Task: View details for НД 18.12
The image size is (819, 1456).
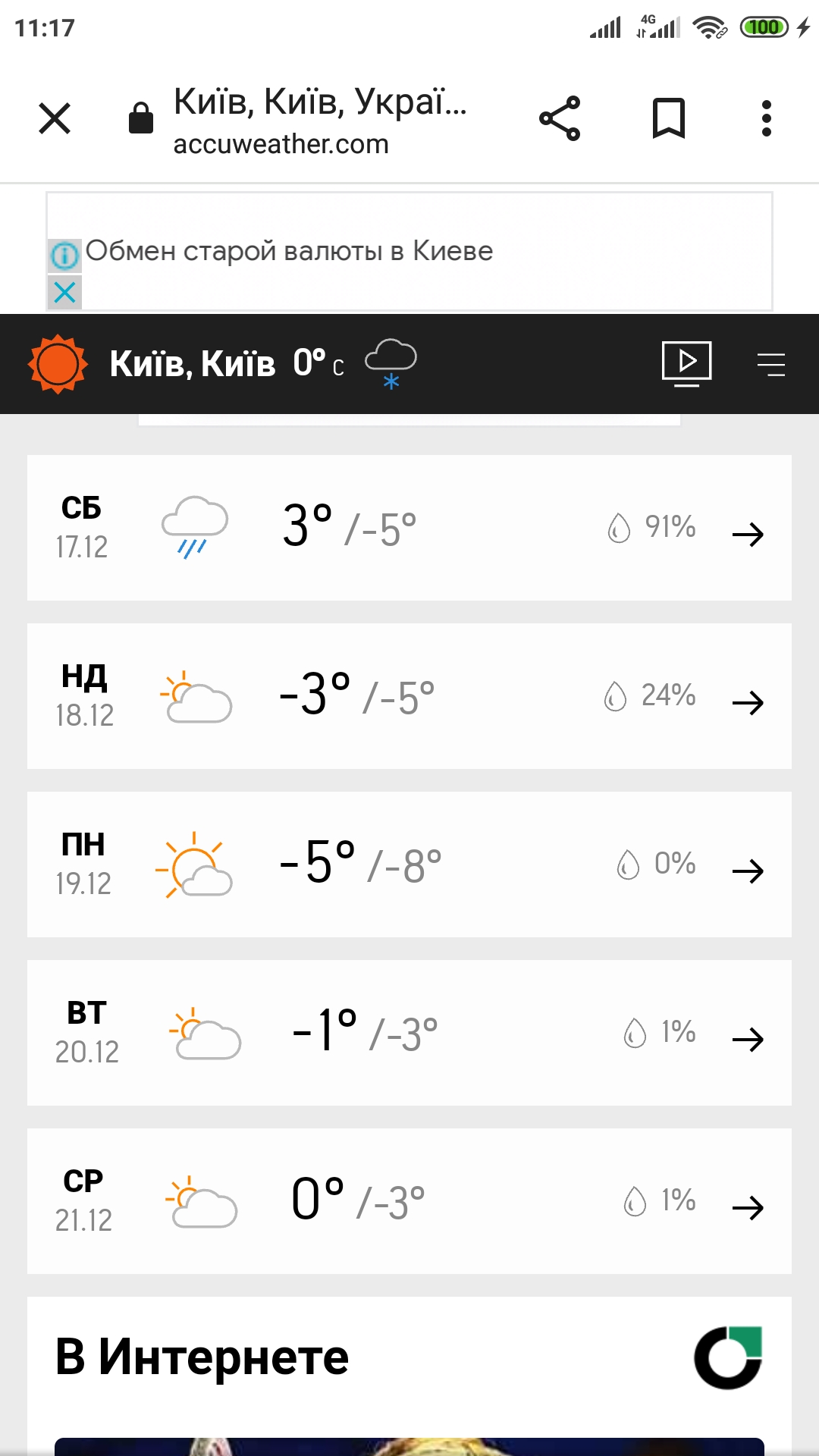Action: pyautogui.click(x=409, y=696)
